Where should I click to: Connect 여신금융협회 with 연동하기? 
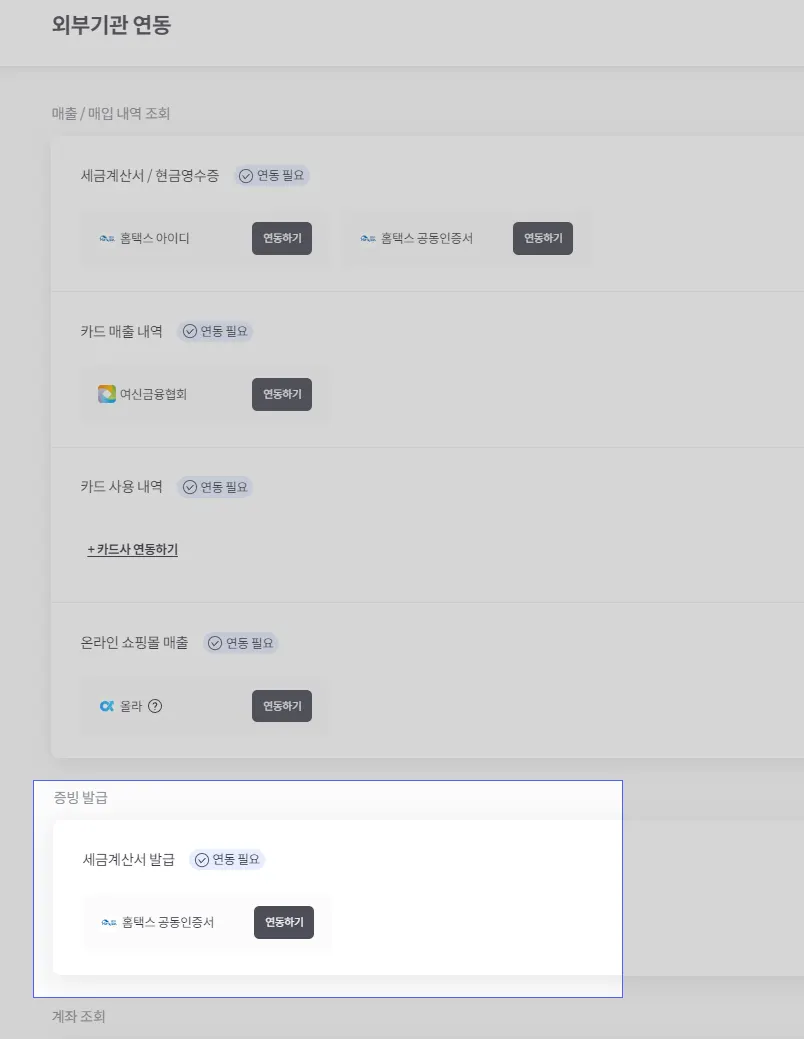point(281,394)
